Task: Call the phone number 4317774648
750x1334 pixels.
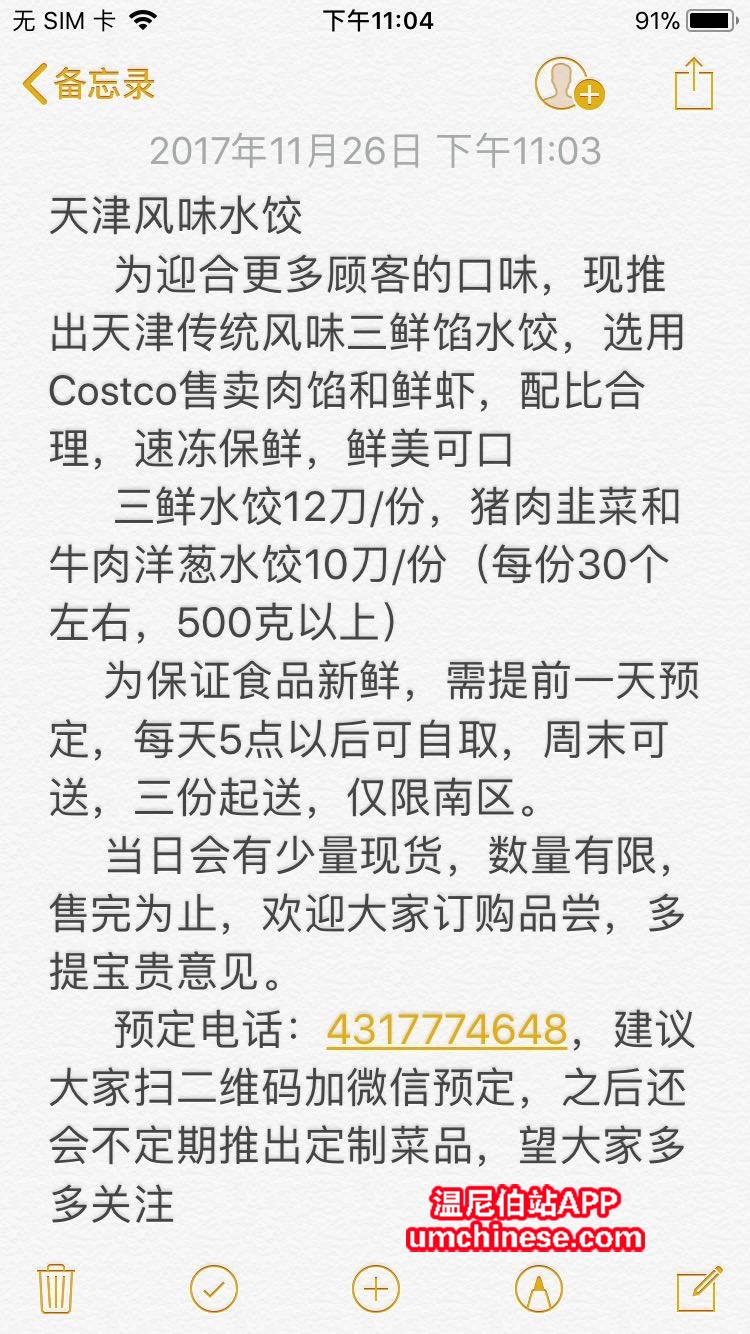Action: coord(446,1030)
